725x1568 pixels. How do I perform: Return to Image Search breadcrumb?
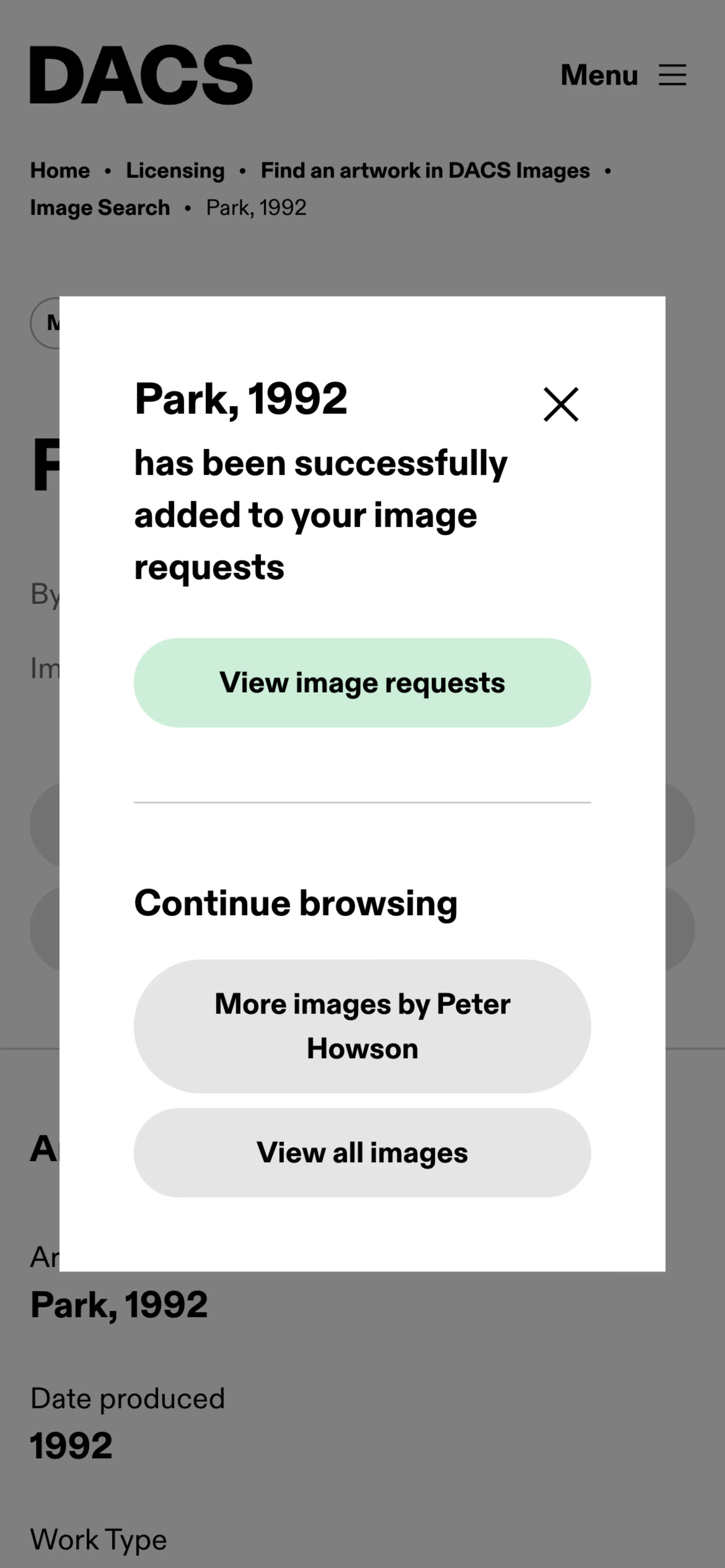(x=100, y=208)
